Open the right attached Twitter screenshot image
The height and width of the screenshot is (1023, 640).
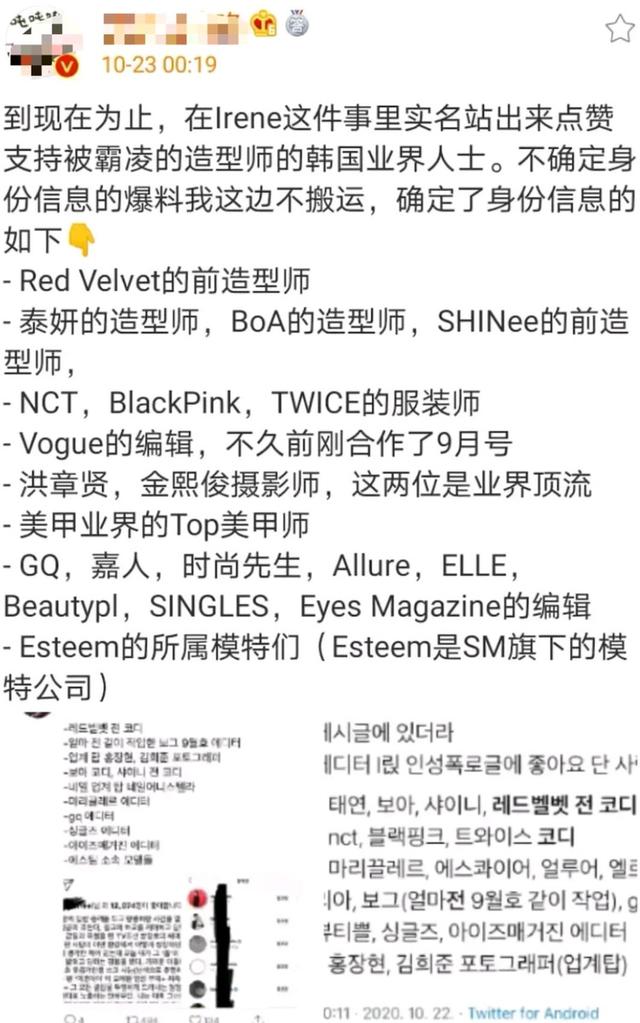(x=480, y=868)
